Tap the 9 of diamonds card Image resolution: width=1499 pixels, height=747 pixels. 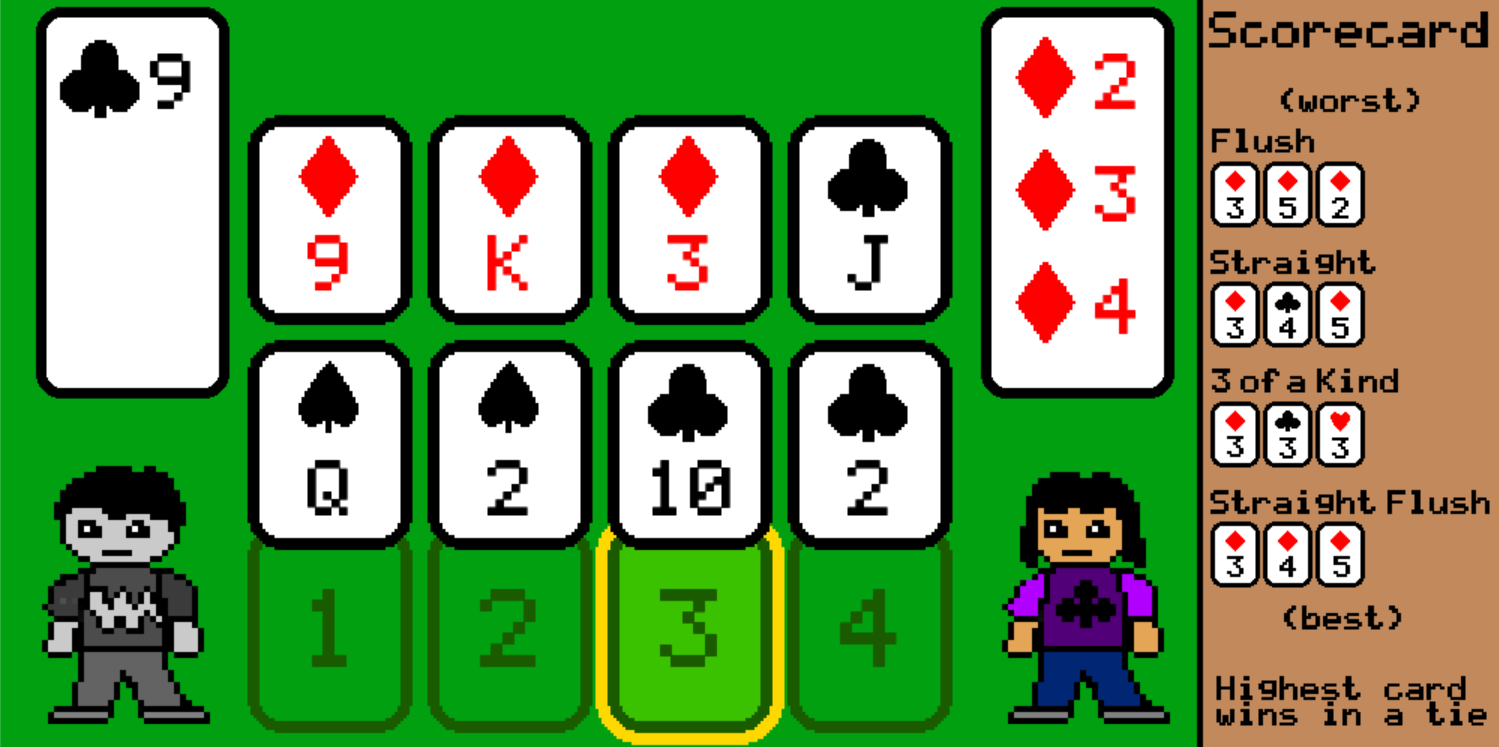[x=330, y=219]
